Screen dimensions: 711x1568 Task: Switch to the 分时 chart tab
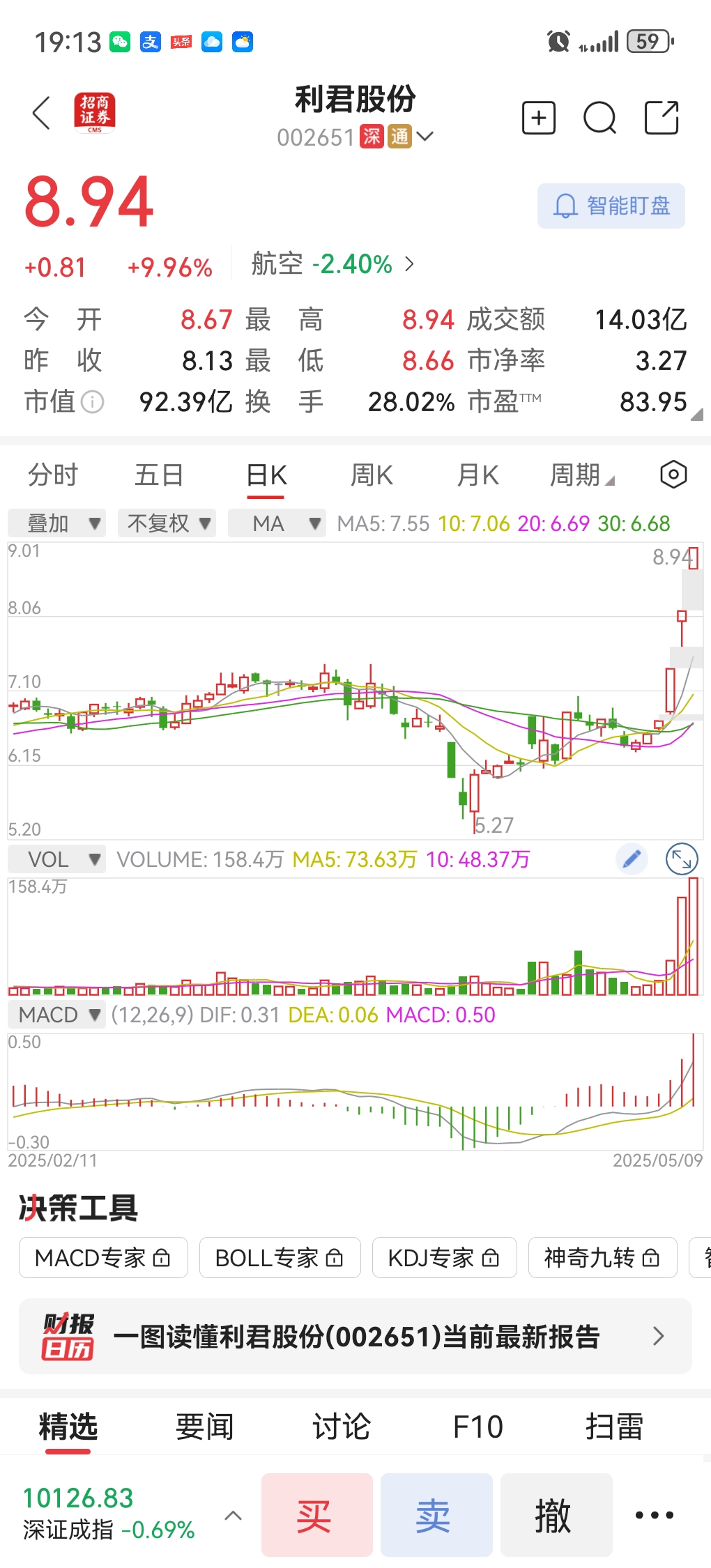53,475
